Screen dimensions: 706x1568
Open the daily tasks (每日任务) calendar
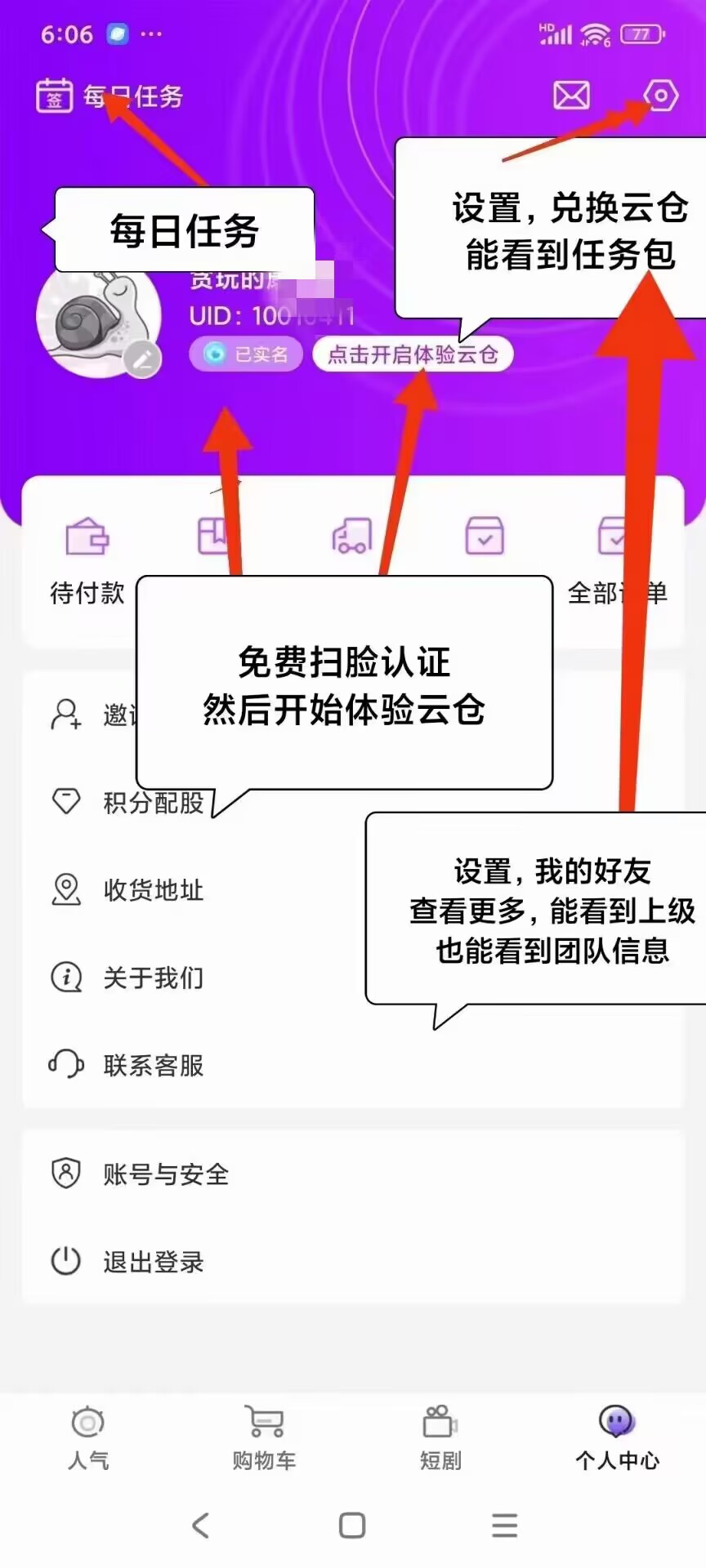[x=54, y=96]
